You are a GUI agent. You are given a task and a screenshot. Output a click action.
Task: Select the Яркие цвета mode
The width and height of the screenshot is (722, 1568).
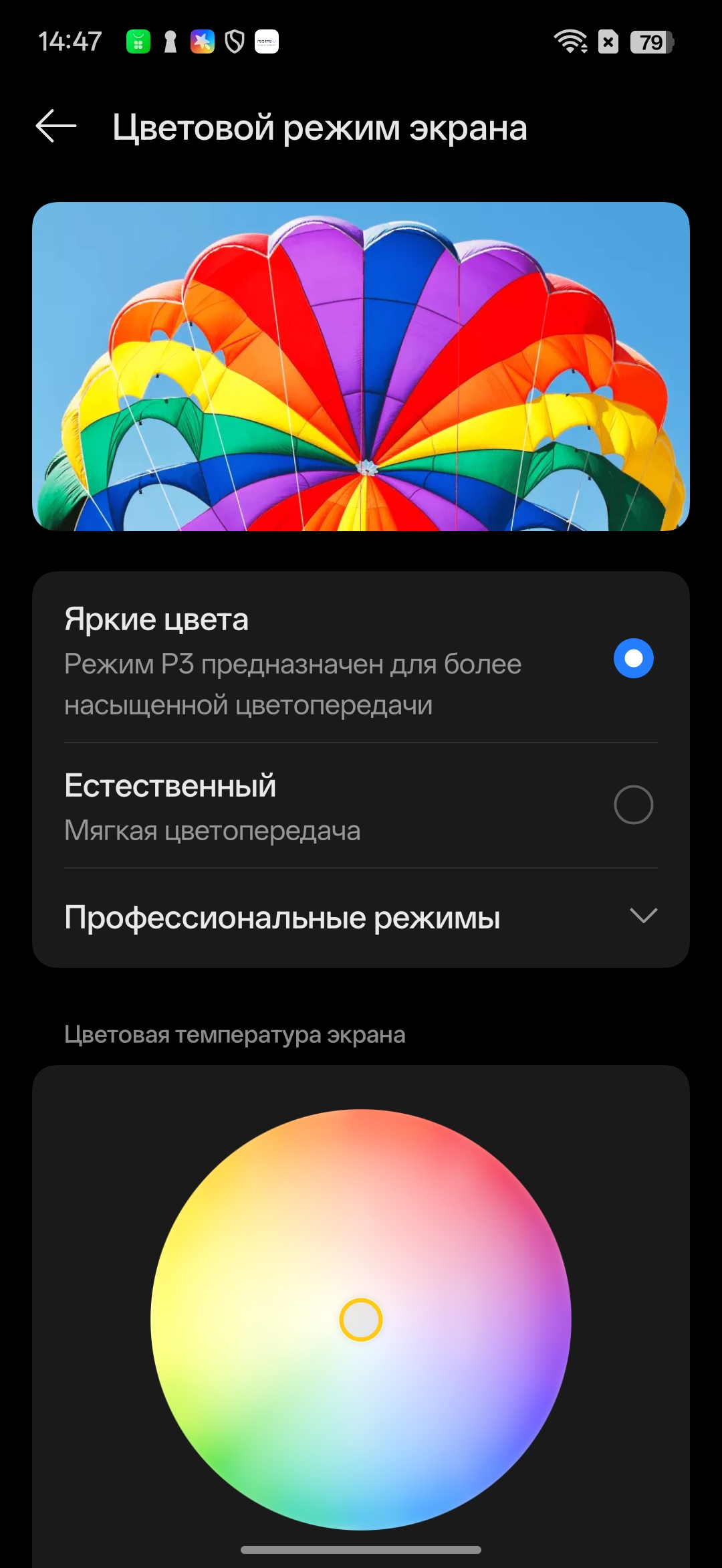(x=632, y=659)
